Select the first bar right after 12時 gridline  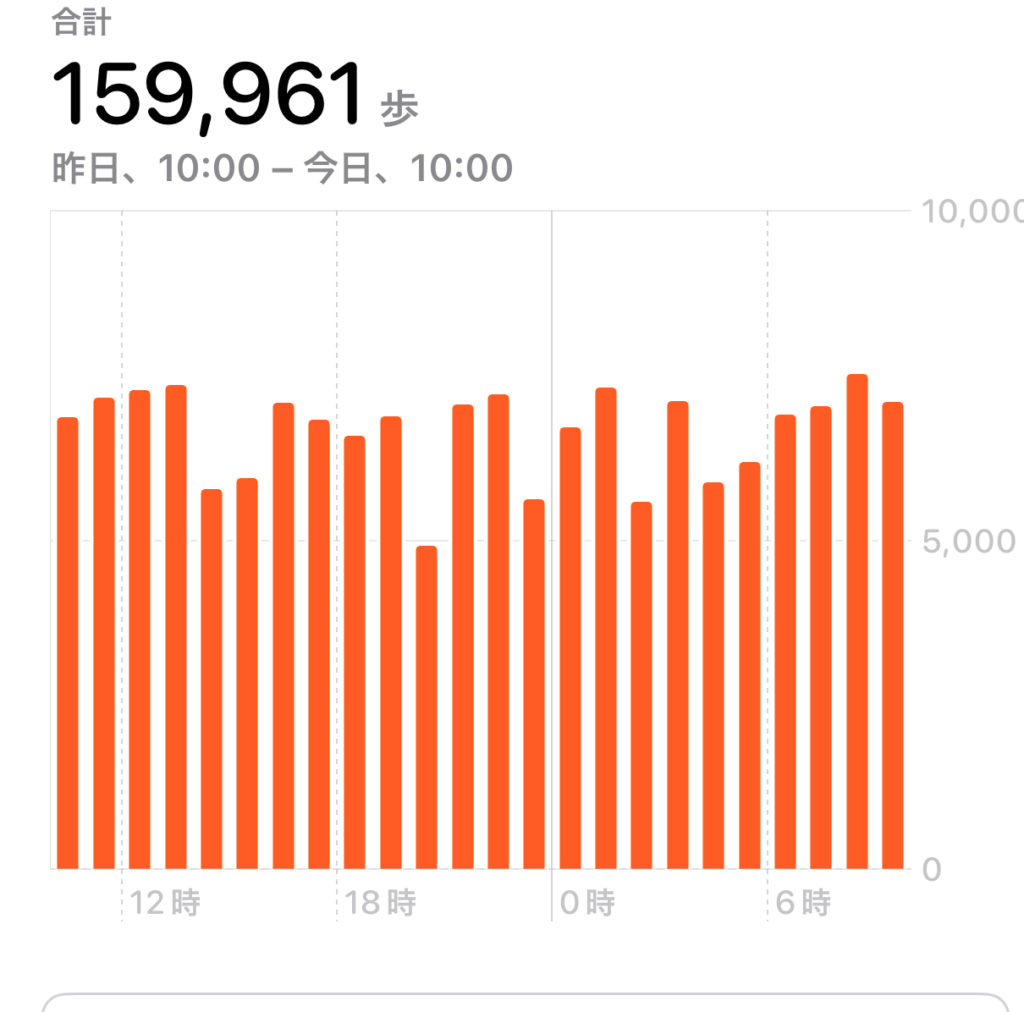tap(140, 629)
